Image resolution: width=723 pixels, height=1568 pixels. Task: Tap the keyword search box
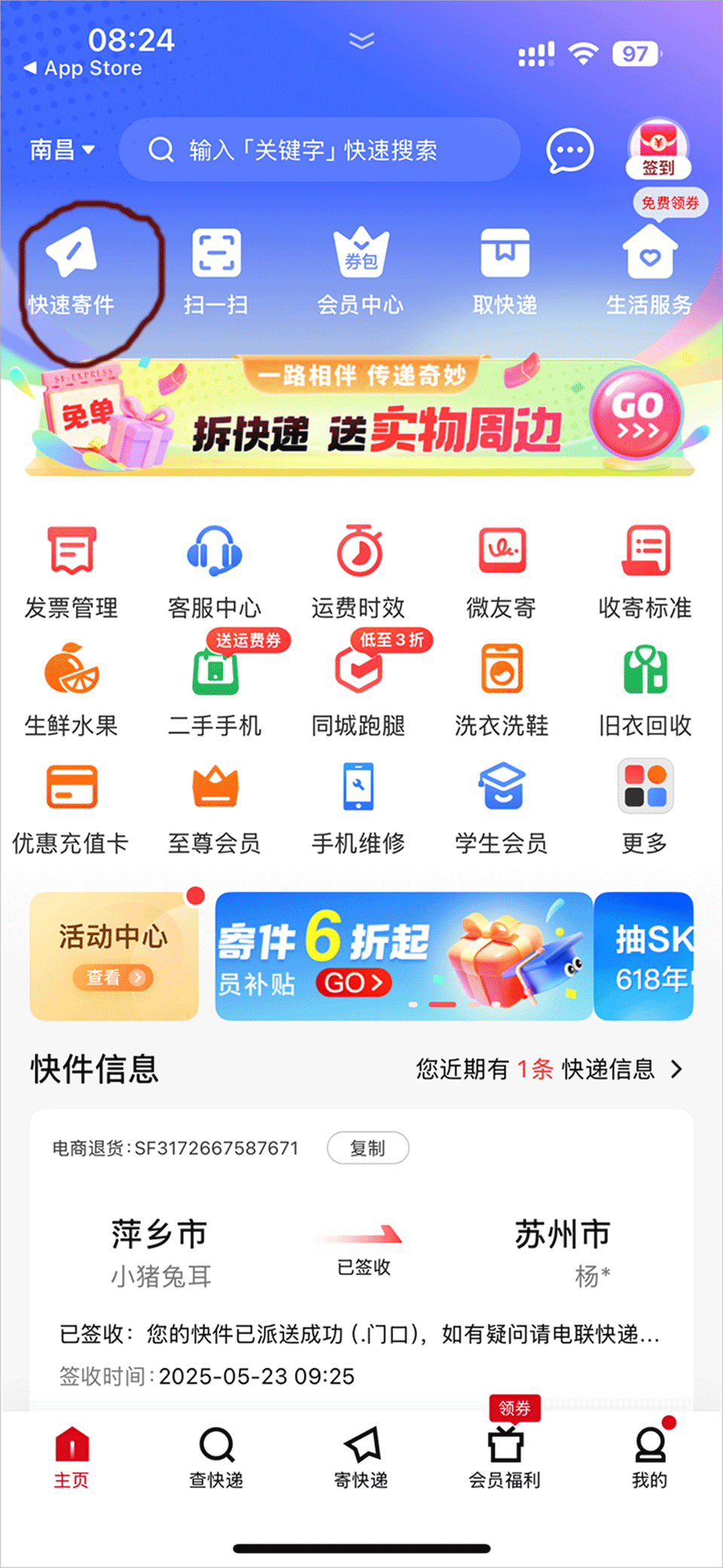click(x=320, y=149)
